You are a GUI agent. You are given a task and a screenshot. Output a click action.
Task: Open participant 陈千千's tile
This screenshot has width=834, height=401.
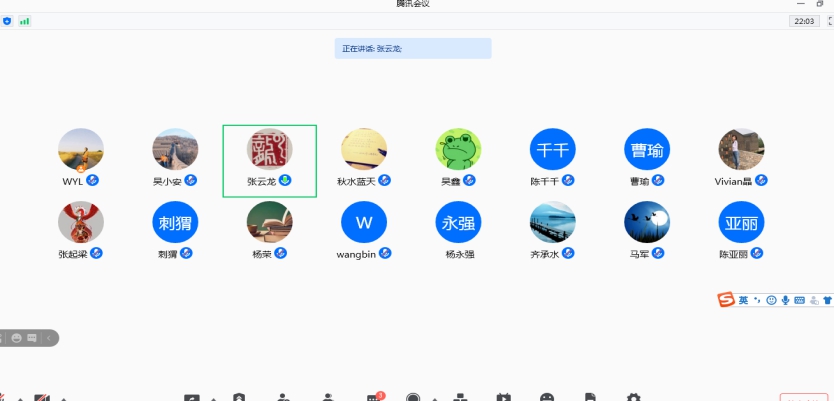pyautogui.click(x=553, y=151)
